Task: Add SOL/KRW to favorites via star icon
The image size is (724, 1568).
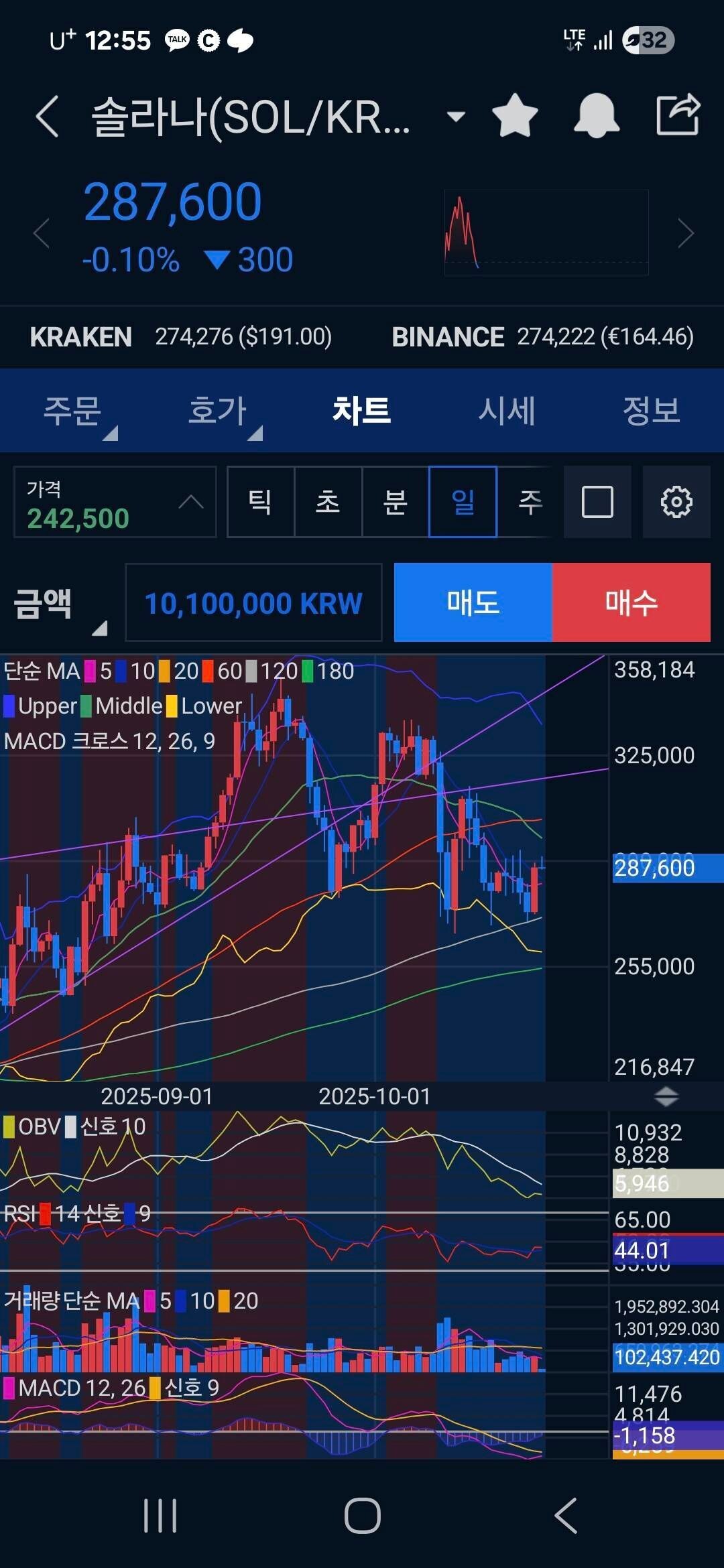Action: pyautogui.click(x=516, y=115)
